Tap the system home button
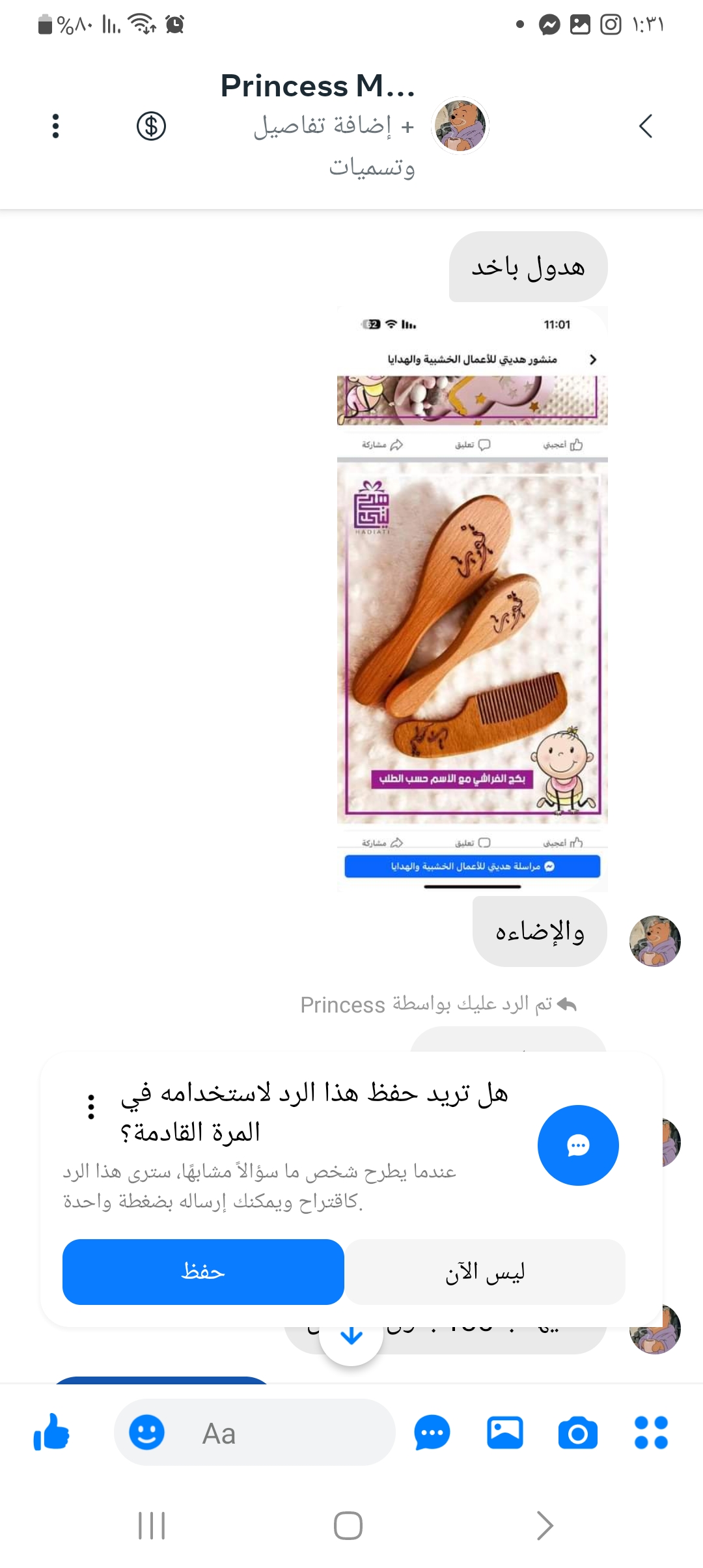 [x=348, y=1525]
